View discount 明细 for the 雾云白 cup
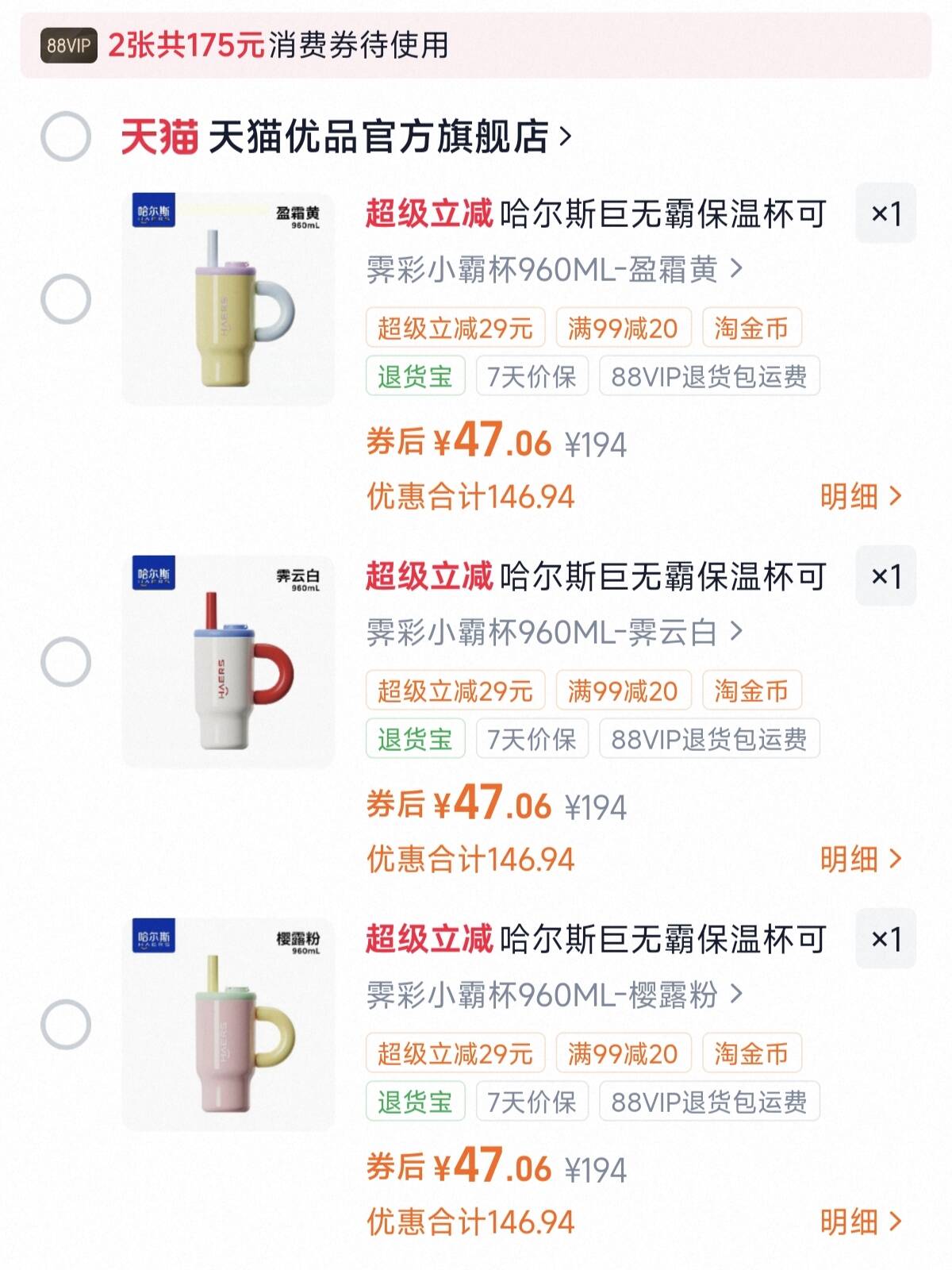 pyautogui.click(x=860, y=859)
